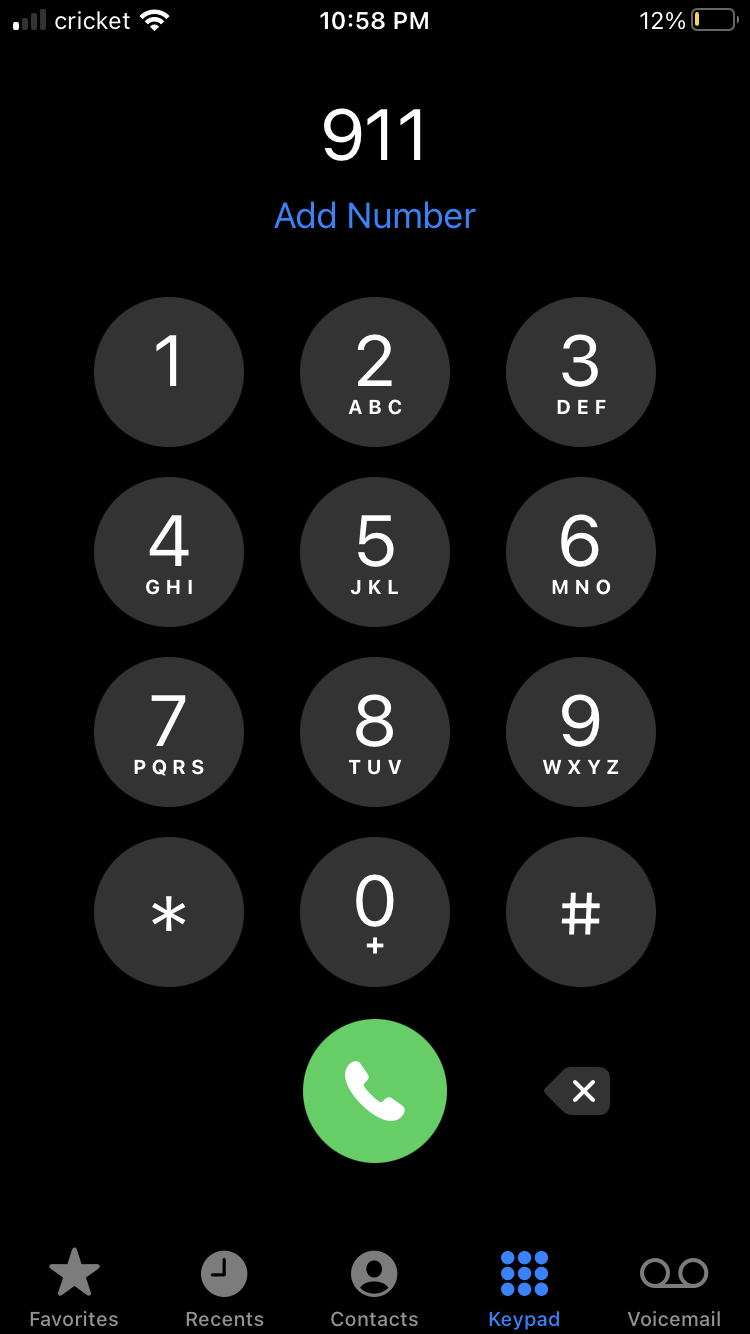Dial the 0 plus key
The image size is (750, 1334).
click(x=375, y=912)
